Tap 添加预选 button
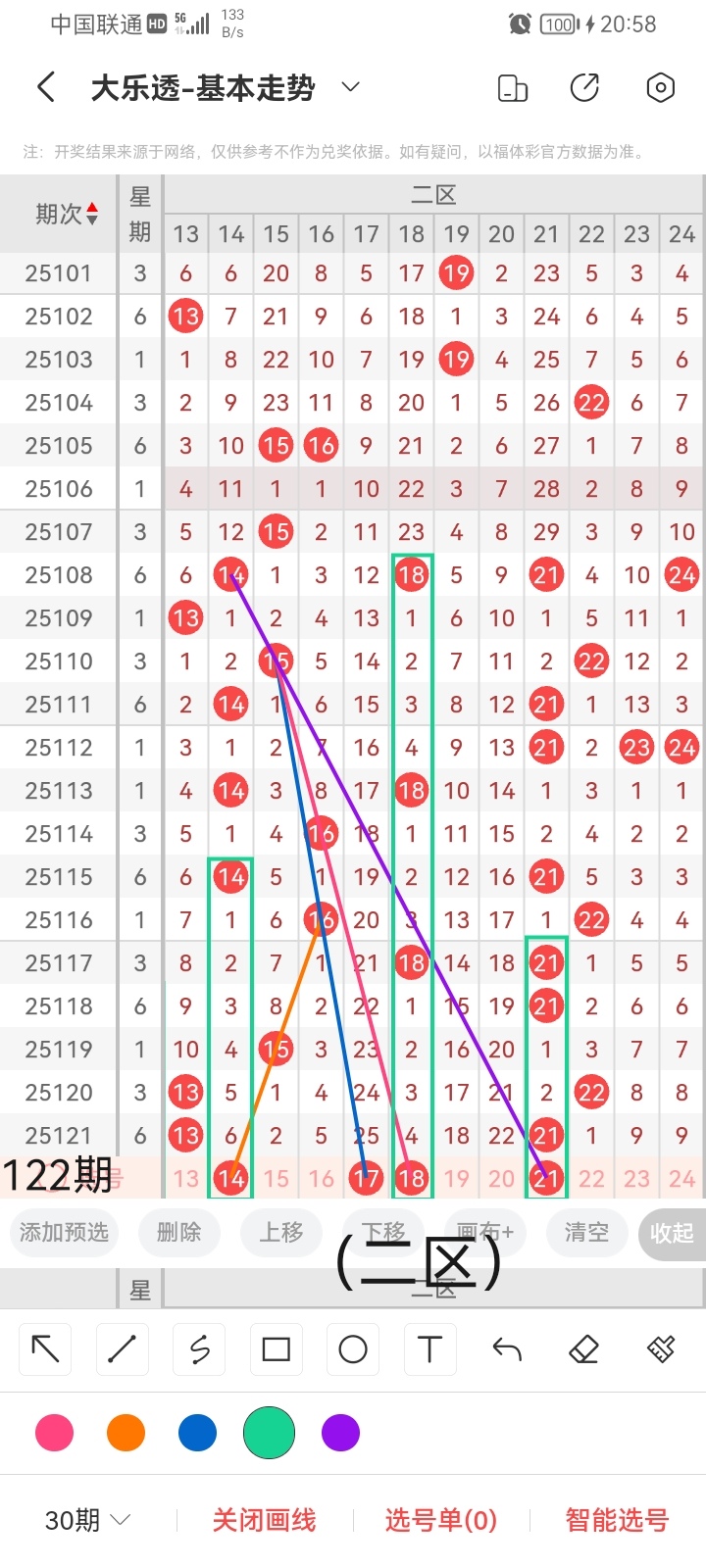 [x=64, y=1232]
